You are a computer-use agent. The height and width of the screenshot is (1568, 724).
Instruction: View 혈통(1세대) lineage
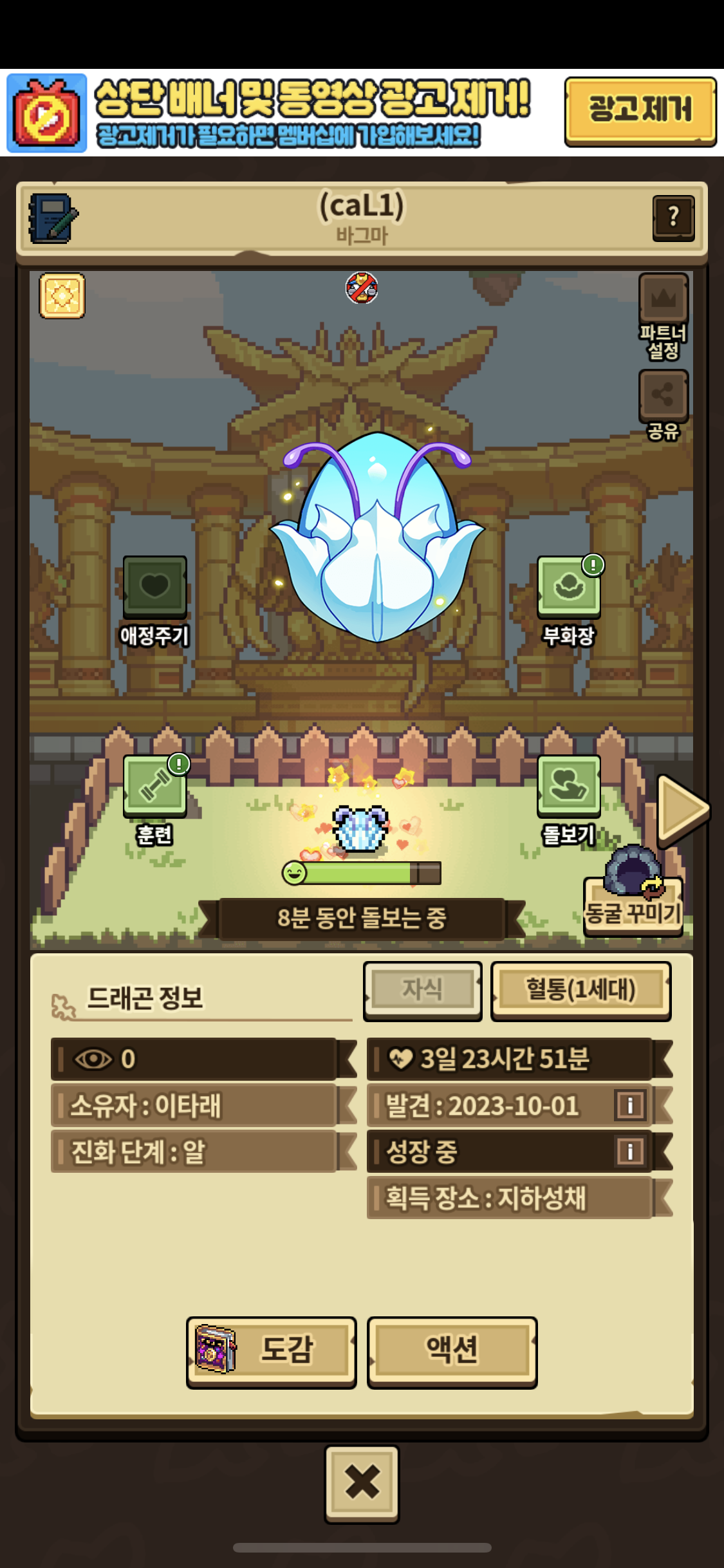click(x=580, y=990)
